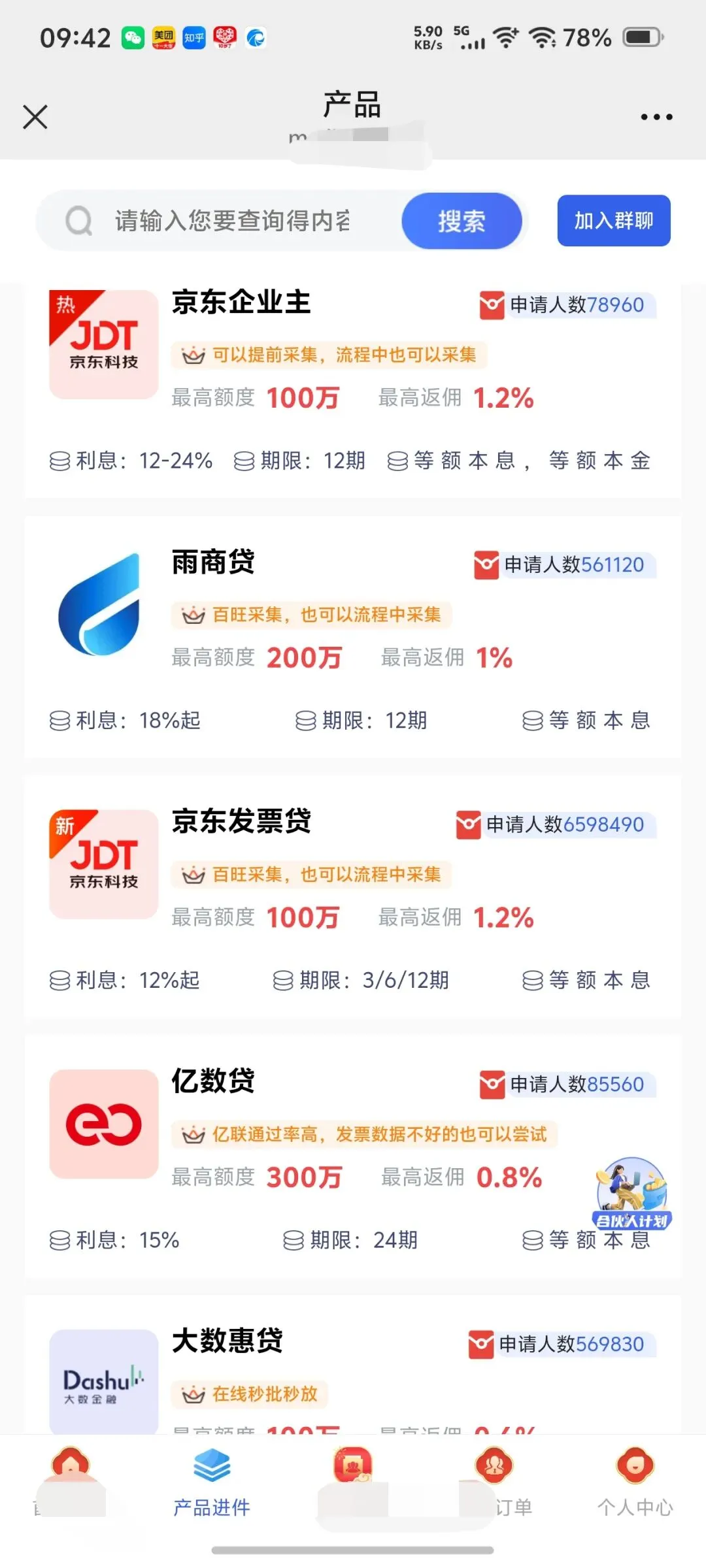Join the group chat via 加入群聊
The height and width of the screenshot is (1568, 706).
click(613, 221)
